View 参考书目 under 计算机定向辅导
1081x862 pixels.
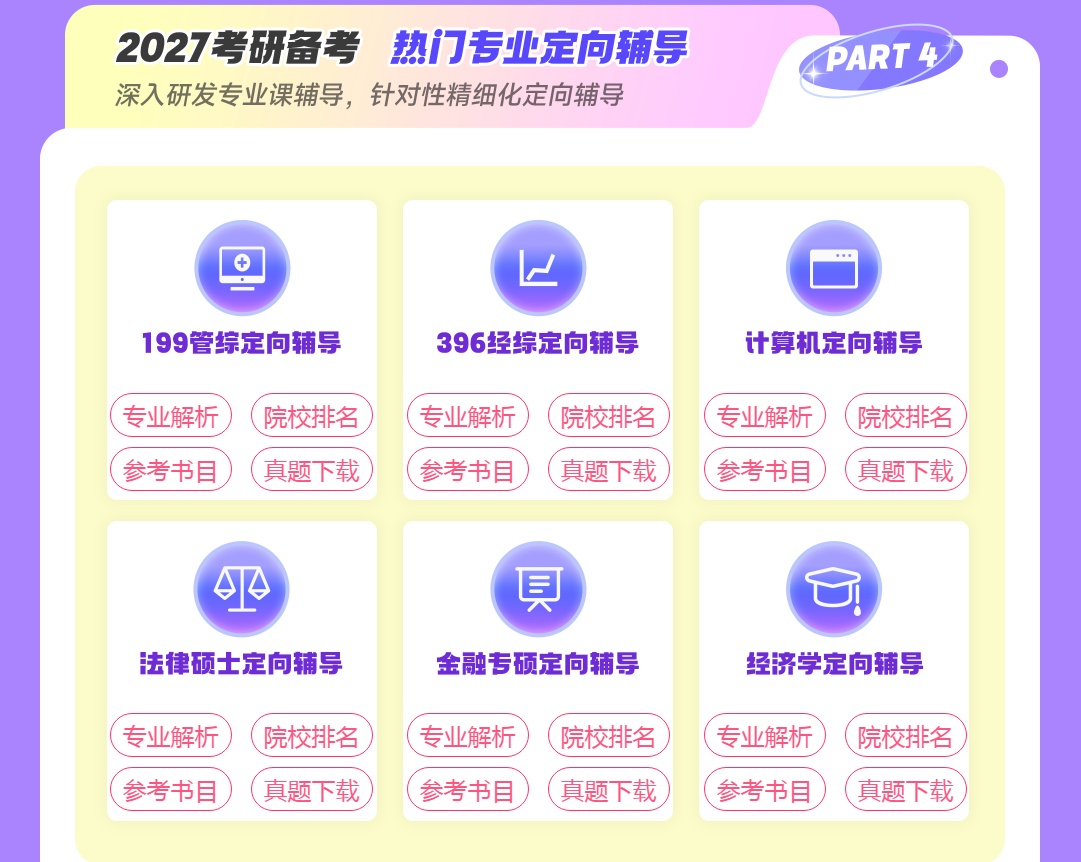(764, 470)
